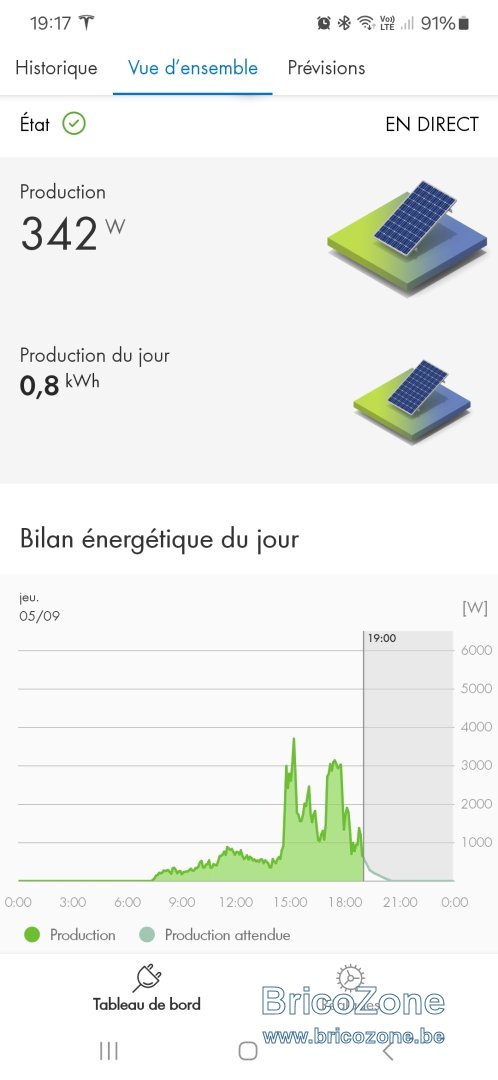Tap the system home button
Screen dimensions: 498x1080
point(248,1050)
